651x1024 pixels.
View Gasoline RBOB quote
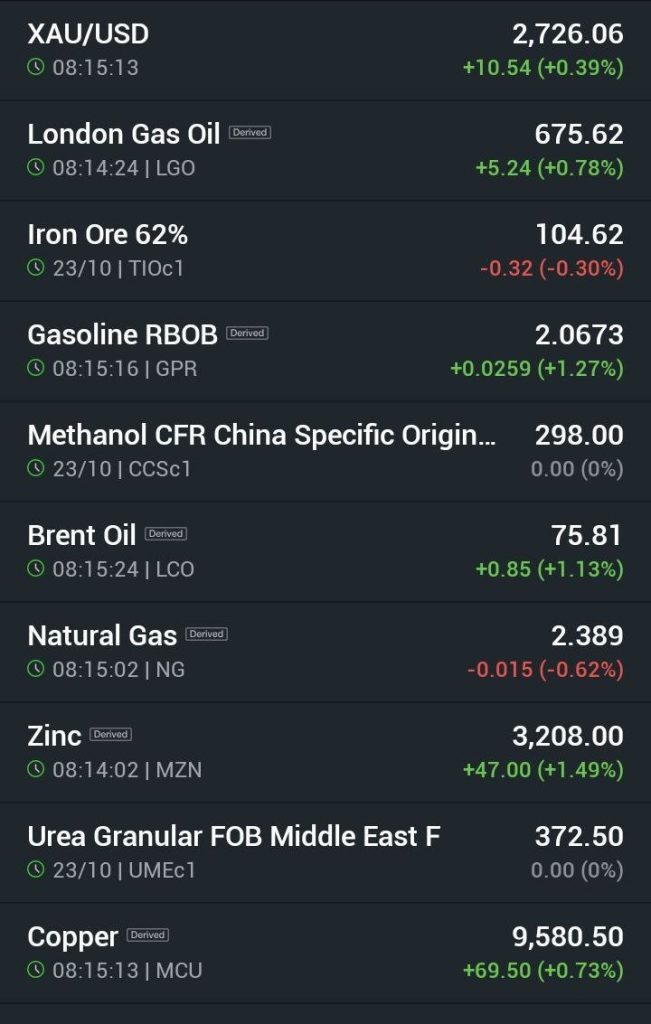(325, 351)
